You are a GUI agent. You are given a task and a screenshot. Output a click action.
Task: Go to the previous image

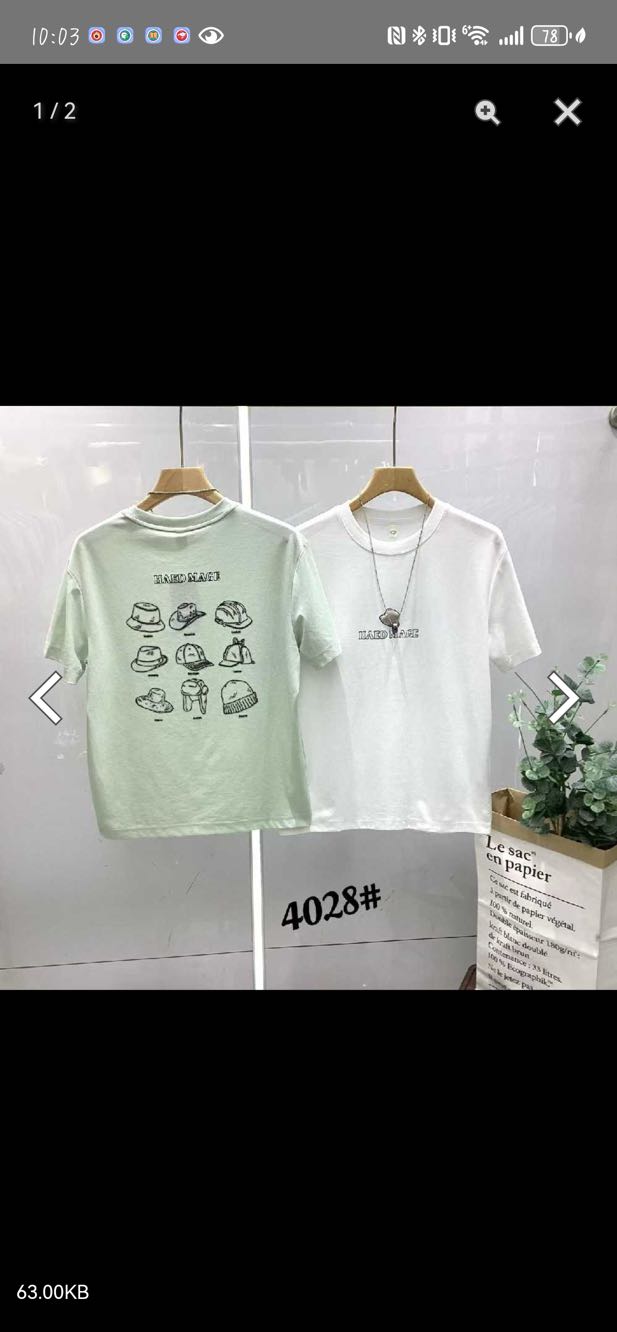point(46,698)
